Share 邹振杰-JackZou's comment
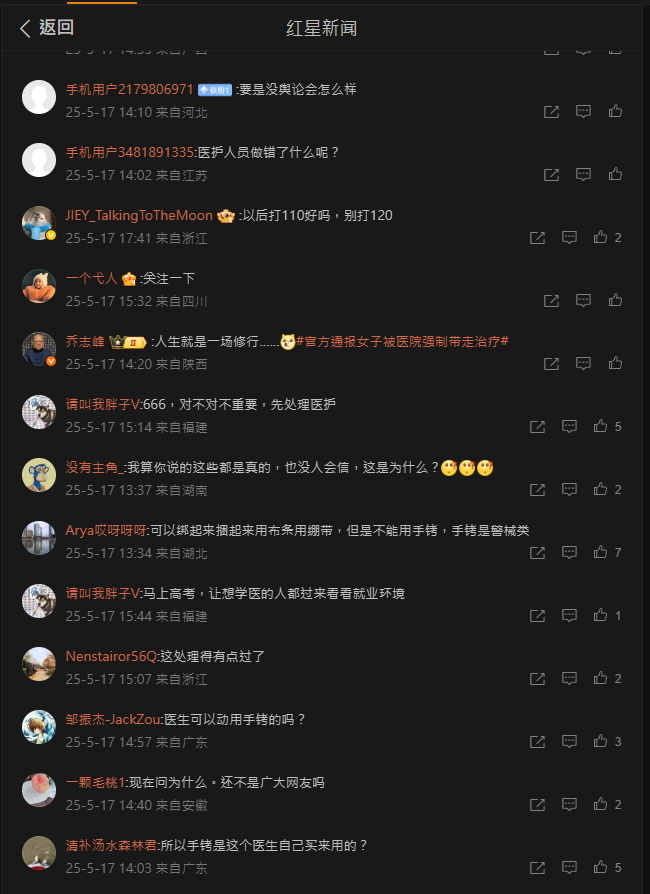Screen dimensions: 650x894 click(538, 742)
